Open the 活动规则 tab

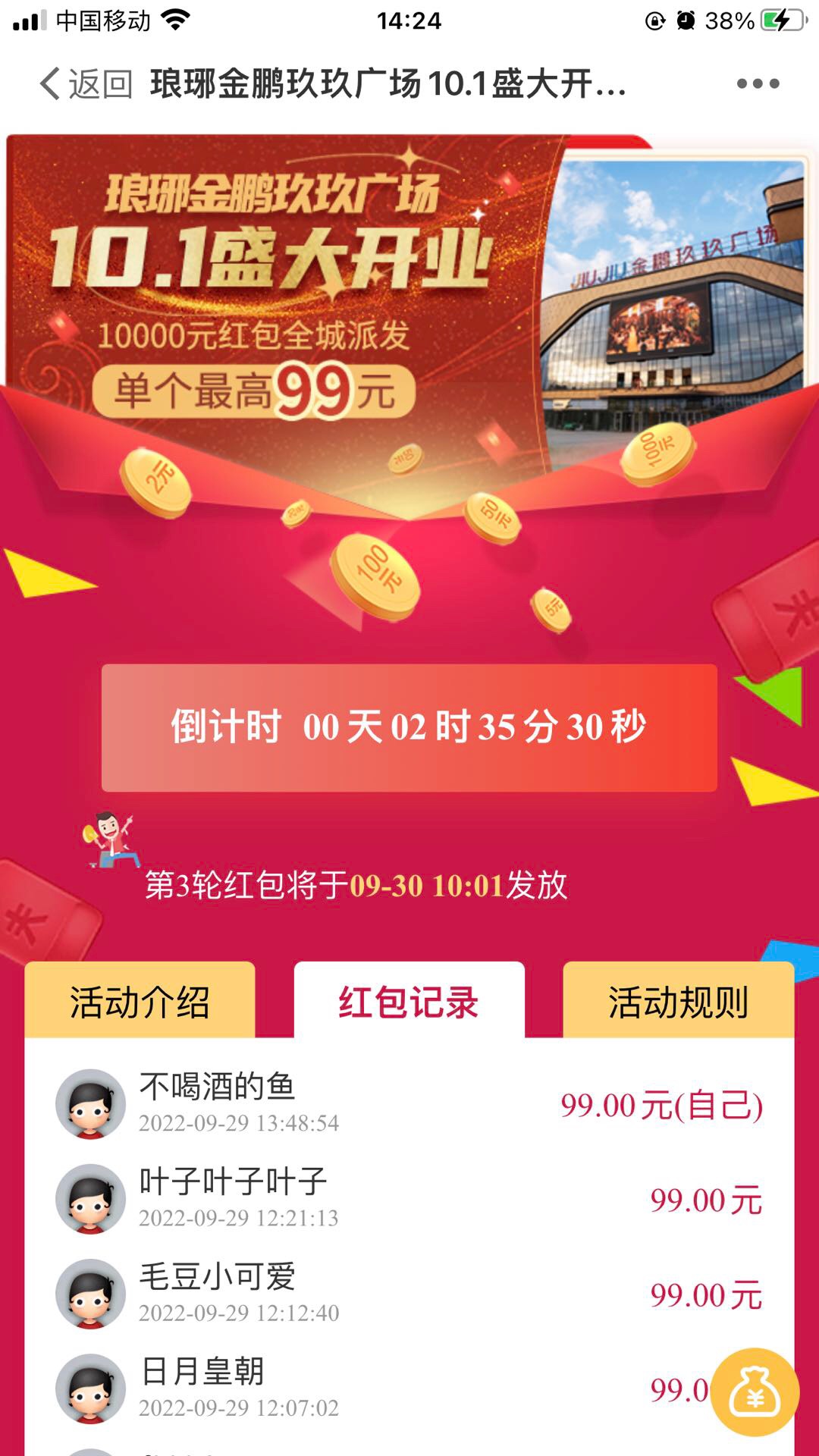678,1001
